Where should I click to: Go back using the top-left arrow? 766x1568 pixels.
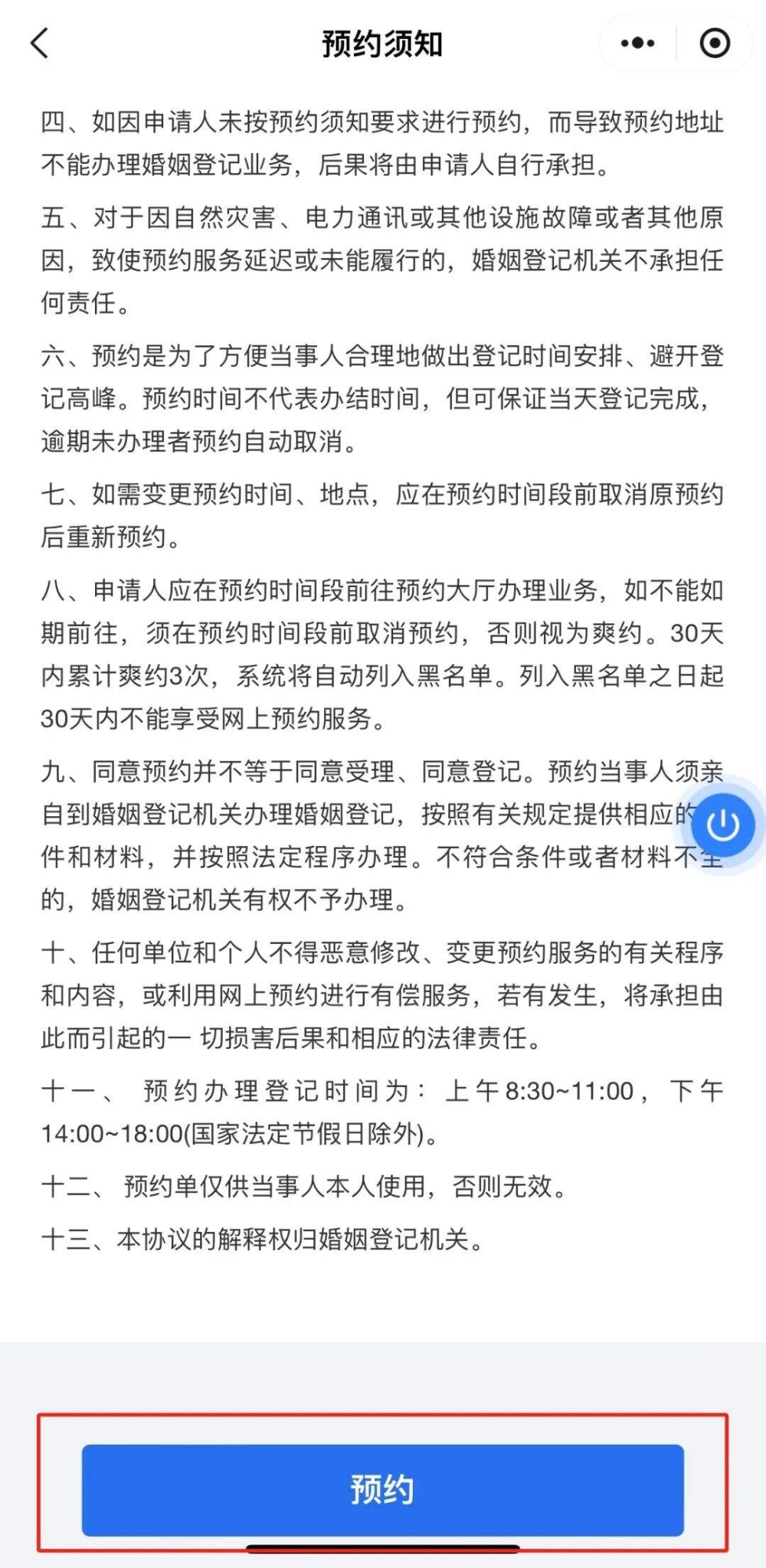pos(40,44)
